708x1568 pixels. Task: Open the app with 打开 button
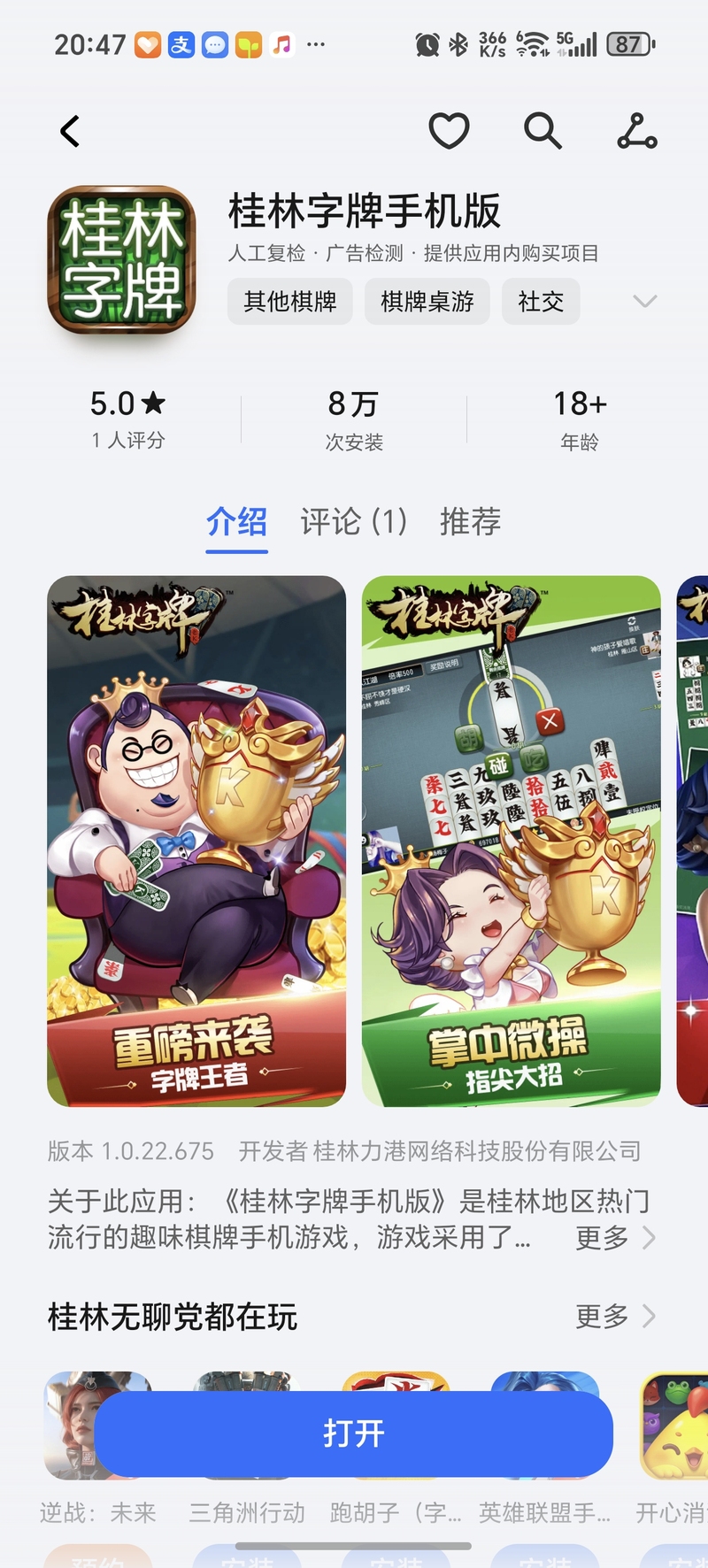[353, 1433]
